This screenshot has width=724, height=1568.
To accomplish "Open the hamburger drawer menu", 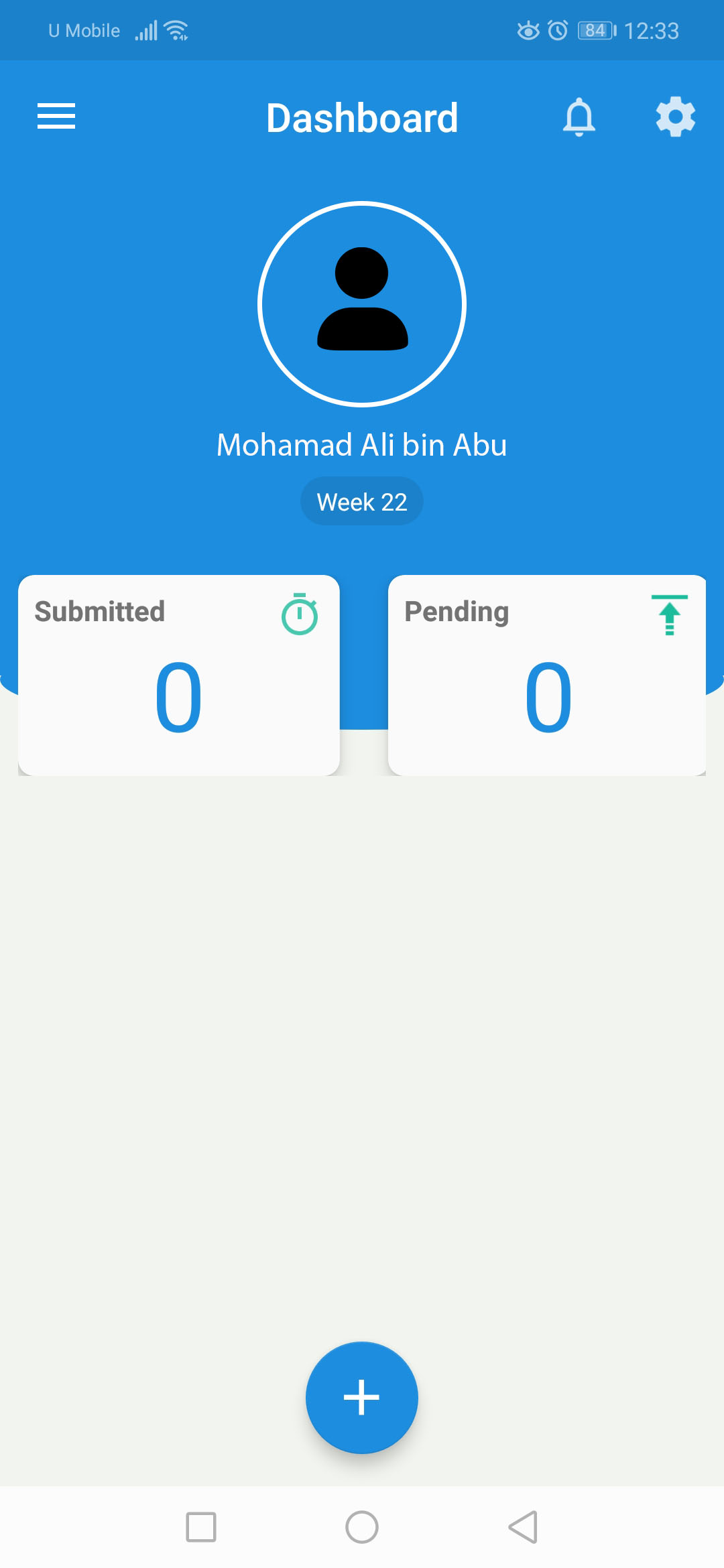I will click(56, 117).
